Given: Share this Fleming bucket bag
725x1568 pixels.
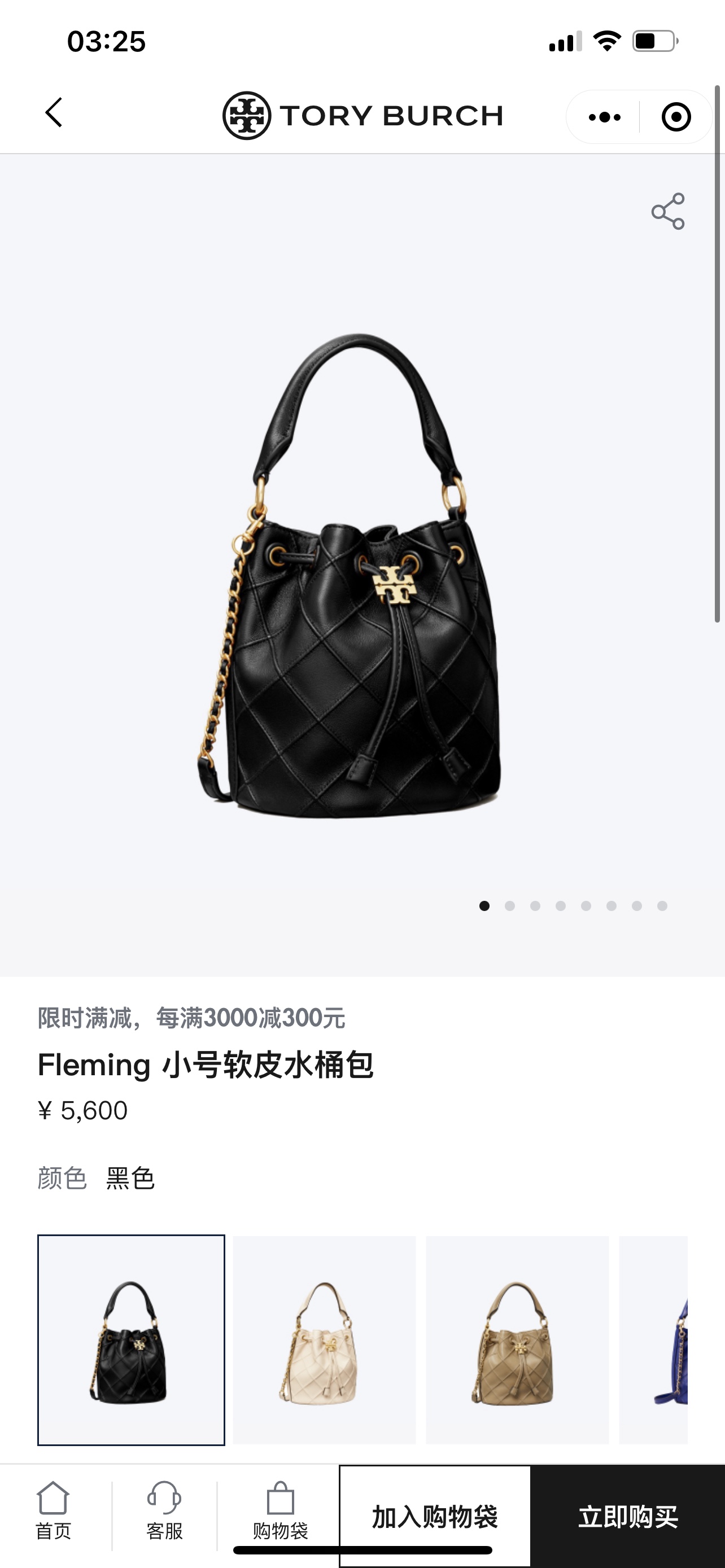Looking at the screenshot, I should point(668,211).
